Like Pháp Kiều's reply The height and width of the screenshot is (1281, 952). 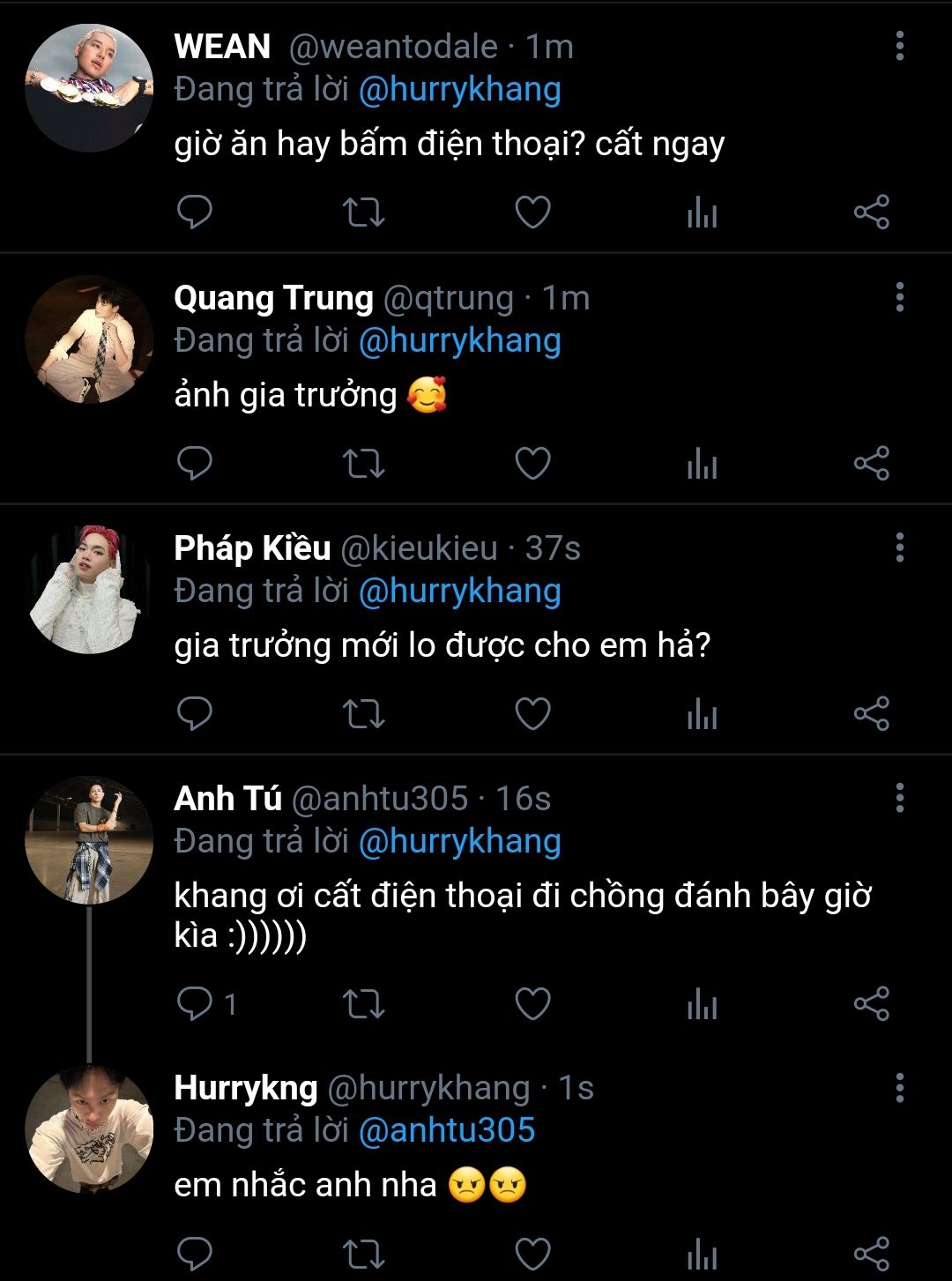(x=532, y=713)
